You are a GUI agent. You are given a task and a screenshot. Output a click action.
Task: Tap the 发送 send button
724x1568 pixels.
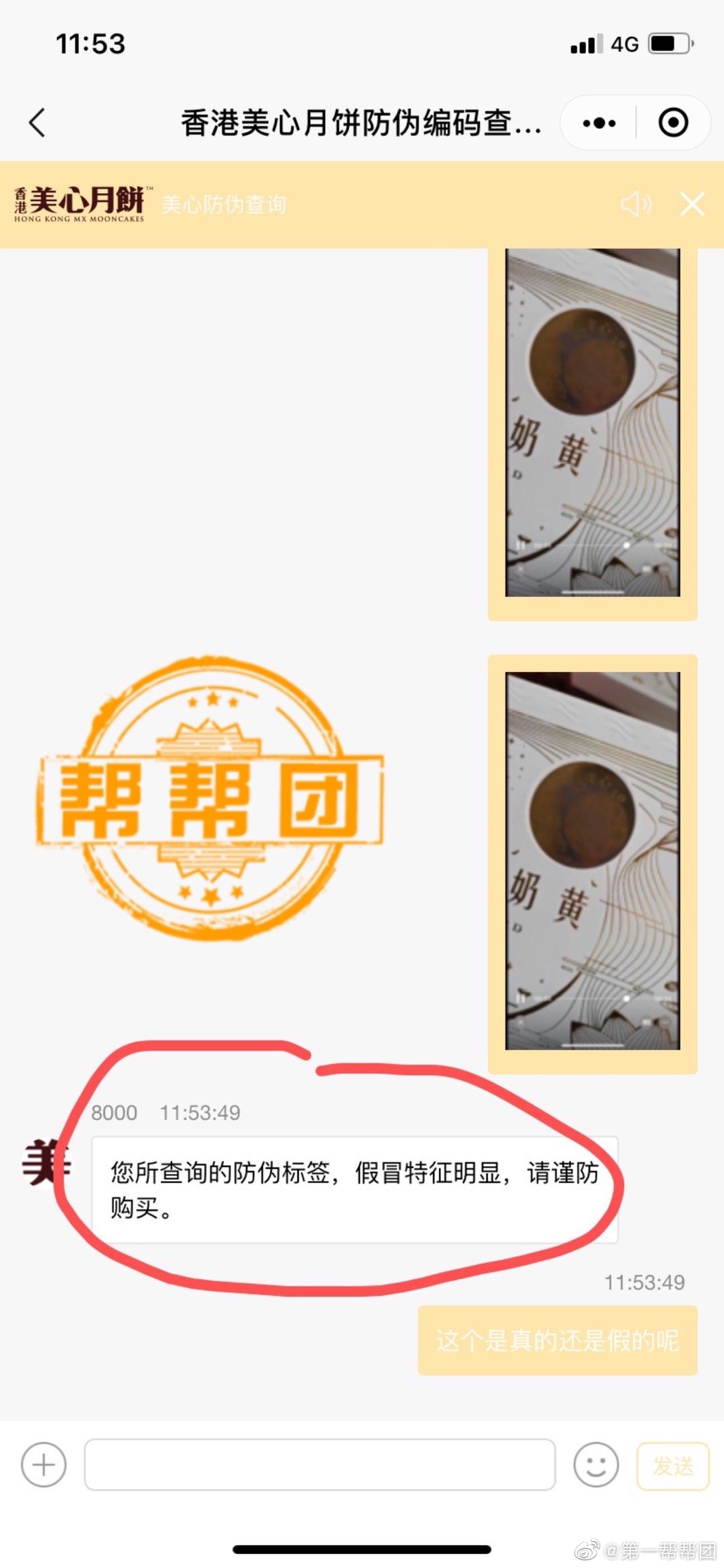(x=672, y=1466)
